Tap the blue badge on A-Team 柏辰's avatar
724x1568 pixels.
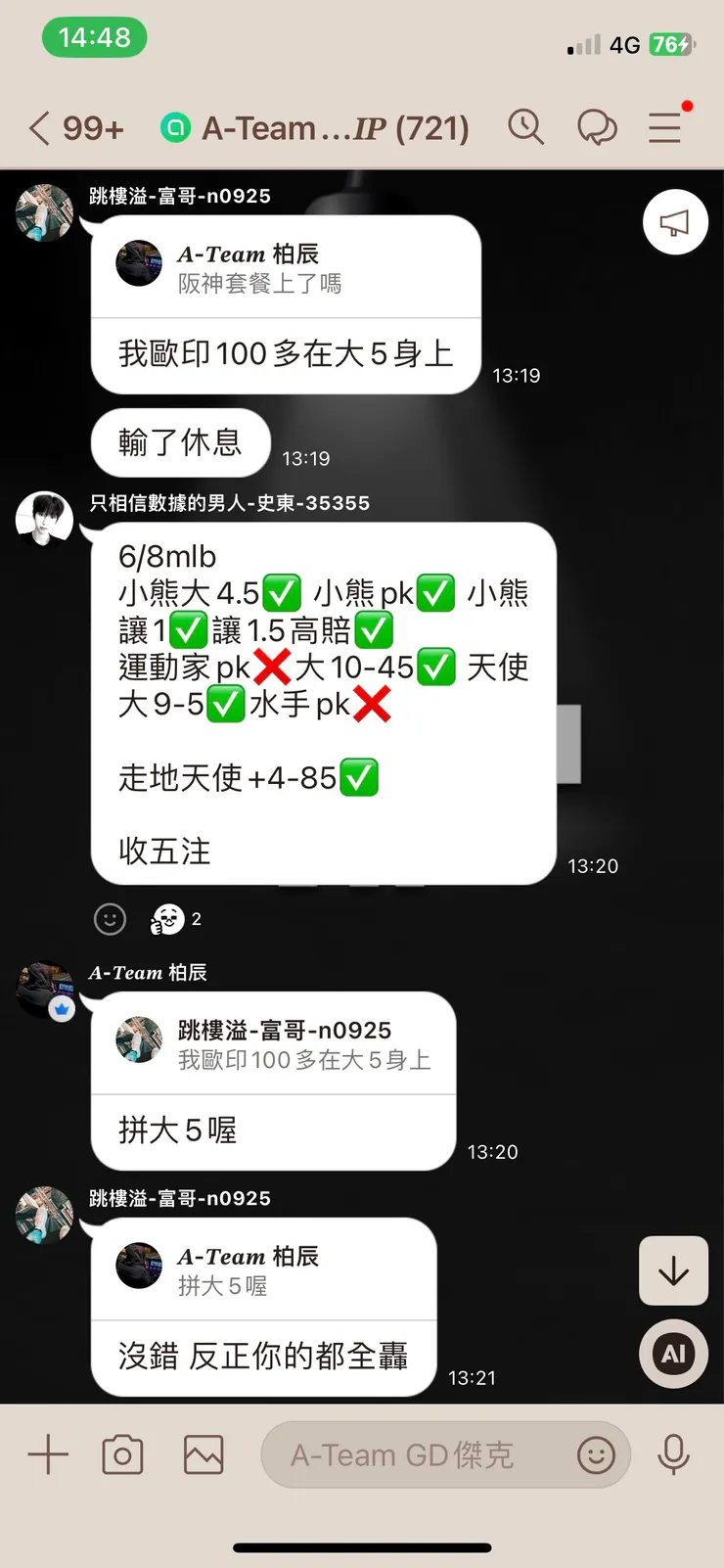(x=61, y=1009)
